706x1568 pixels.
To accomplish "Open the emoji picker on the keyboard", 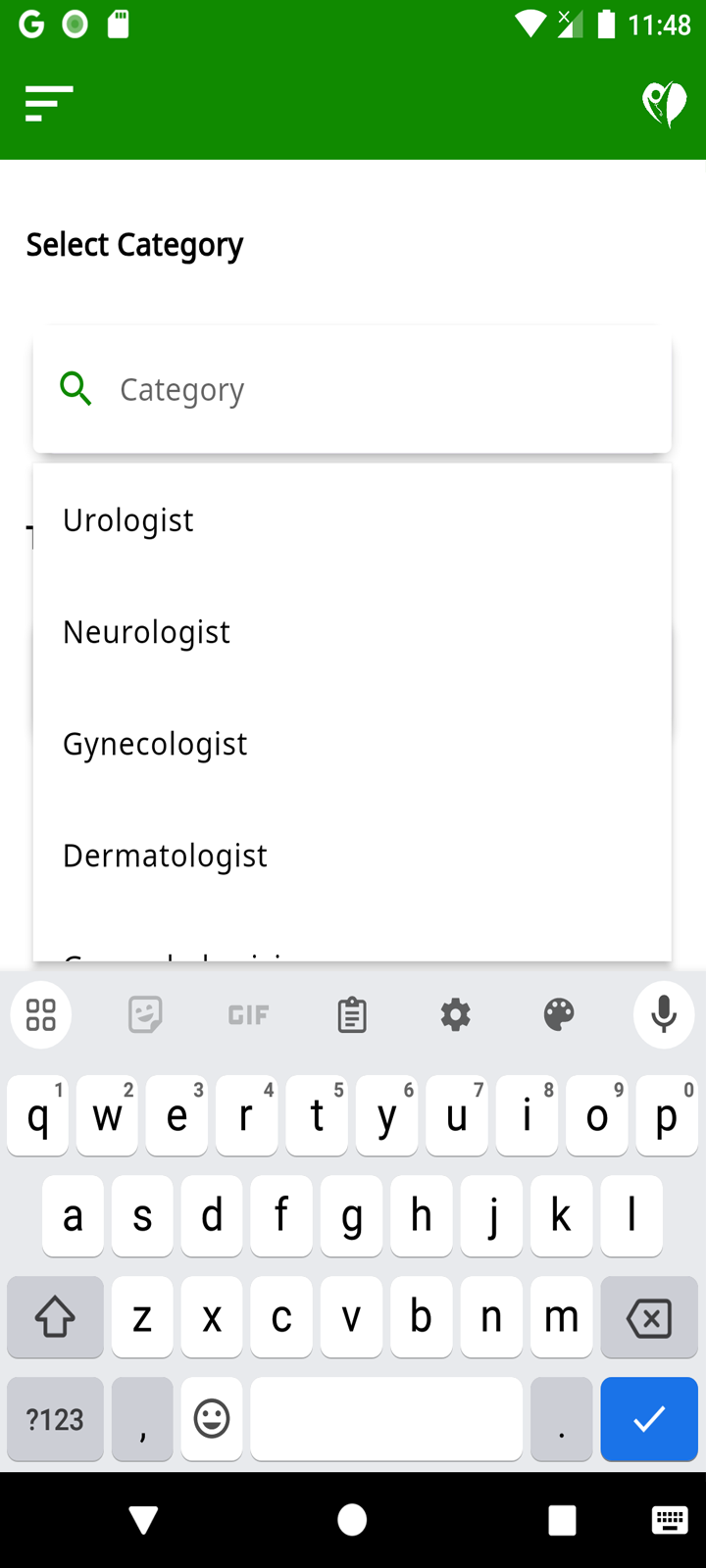I will pyautogui.click(x=212, y=1418).
